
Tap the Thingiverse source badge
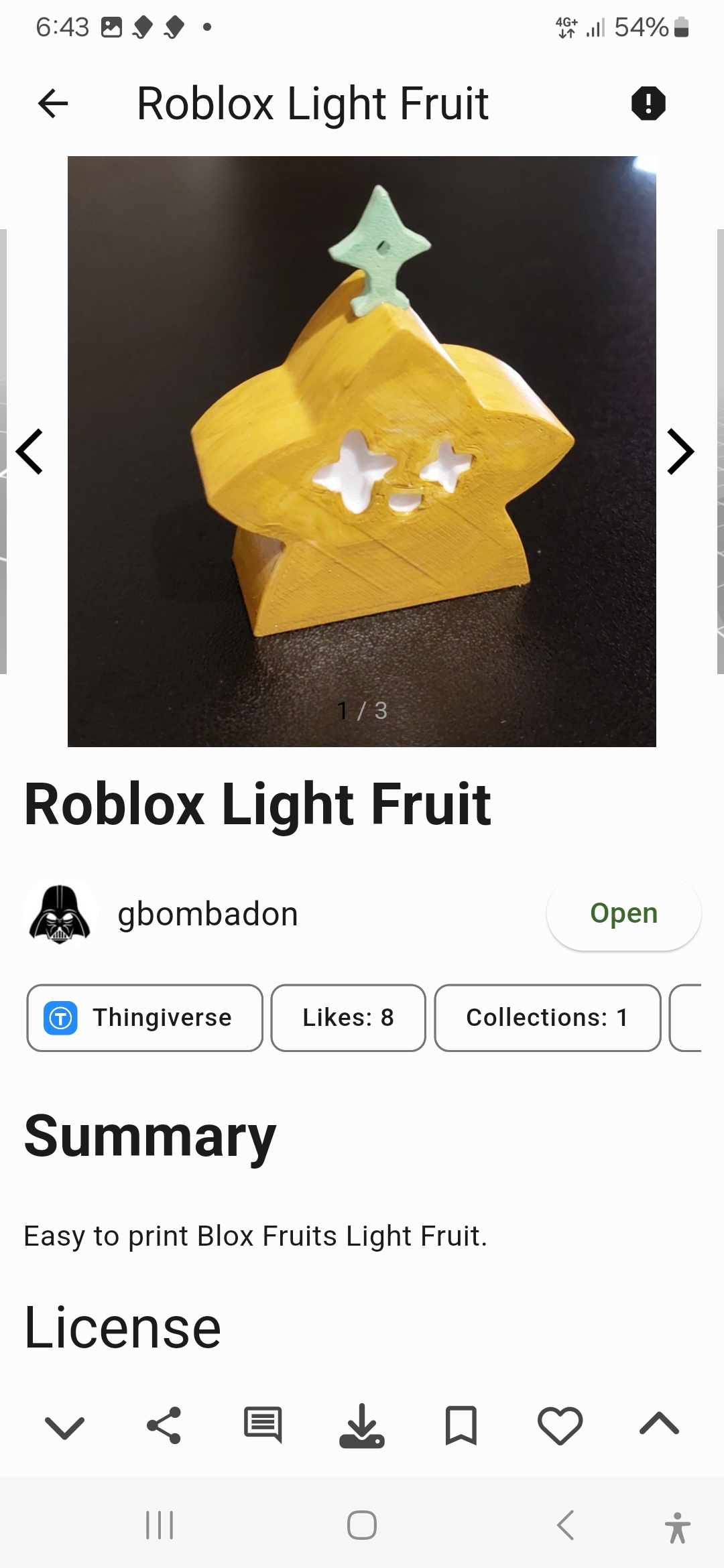[144, 1018]
